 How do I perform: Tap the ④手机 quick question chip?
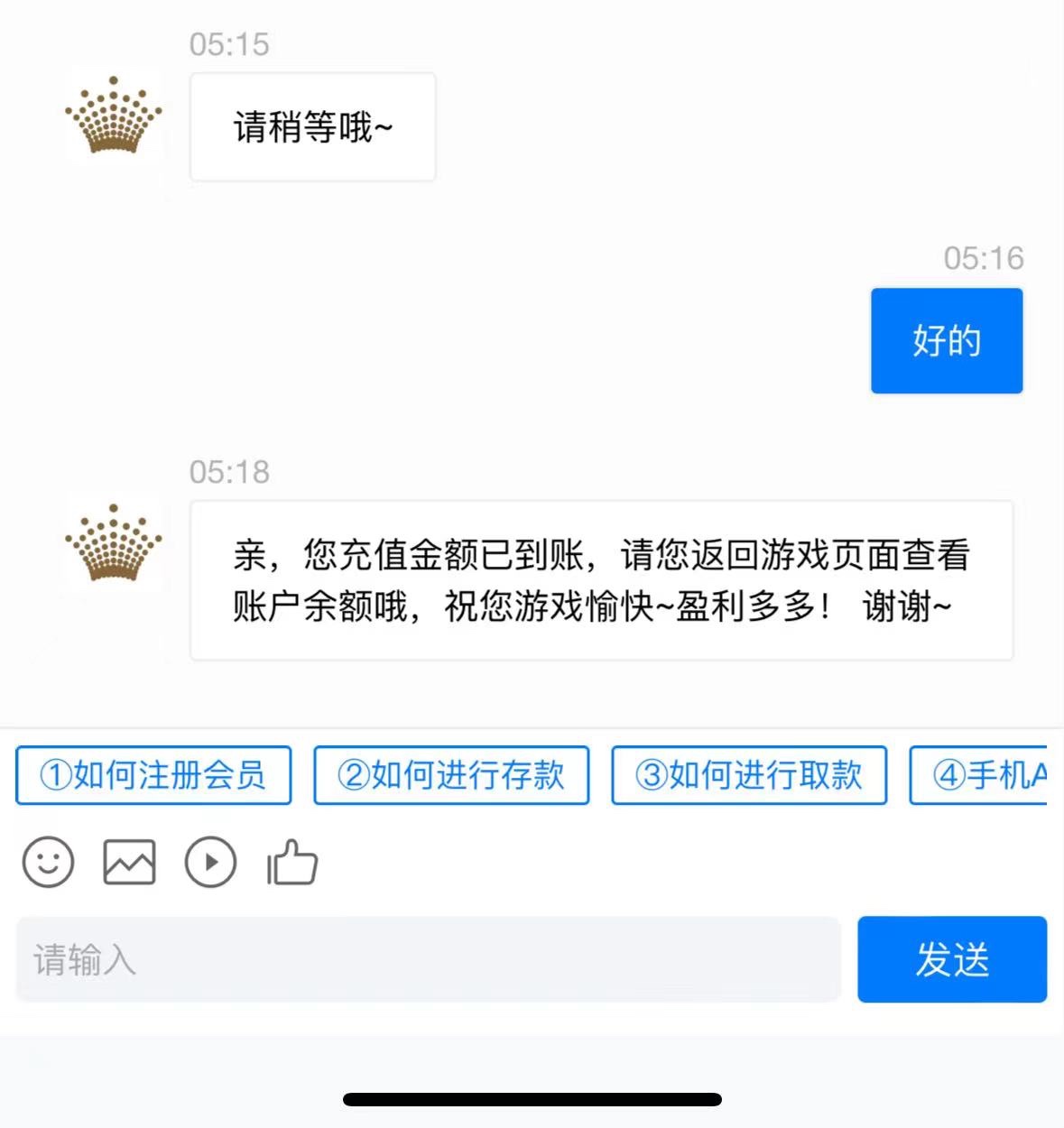[978, 775]
